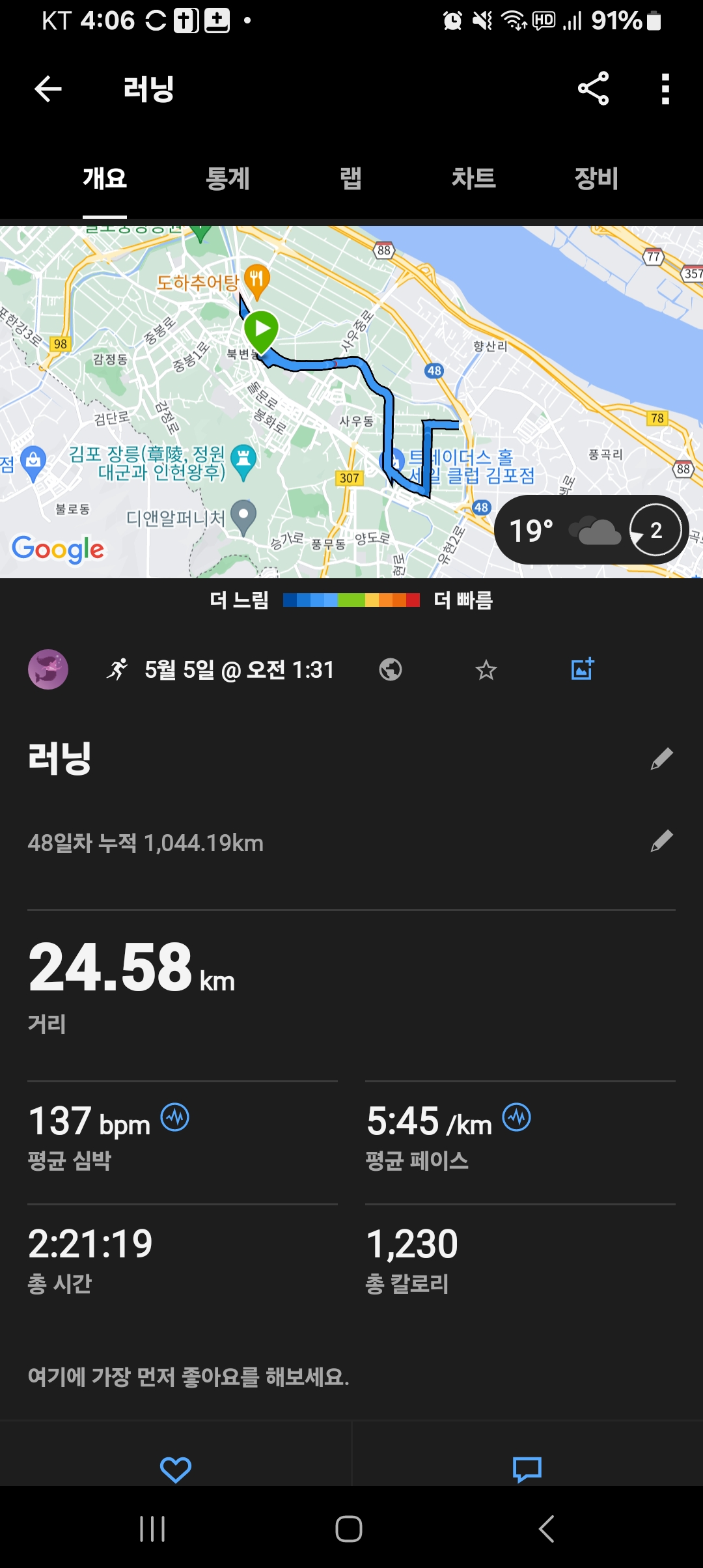The width and height of the screenshot is (703, 1568).
Task: Mark activity as favorite with star
Action: coord(486,669)
